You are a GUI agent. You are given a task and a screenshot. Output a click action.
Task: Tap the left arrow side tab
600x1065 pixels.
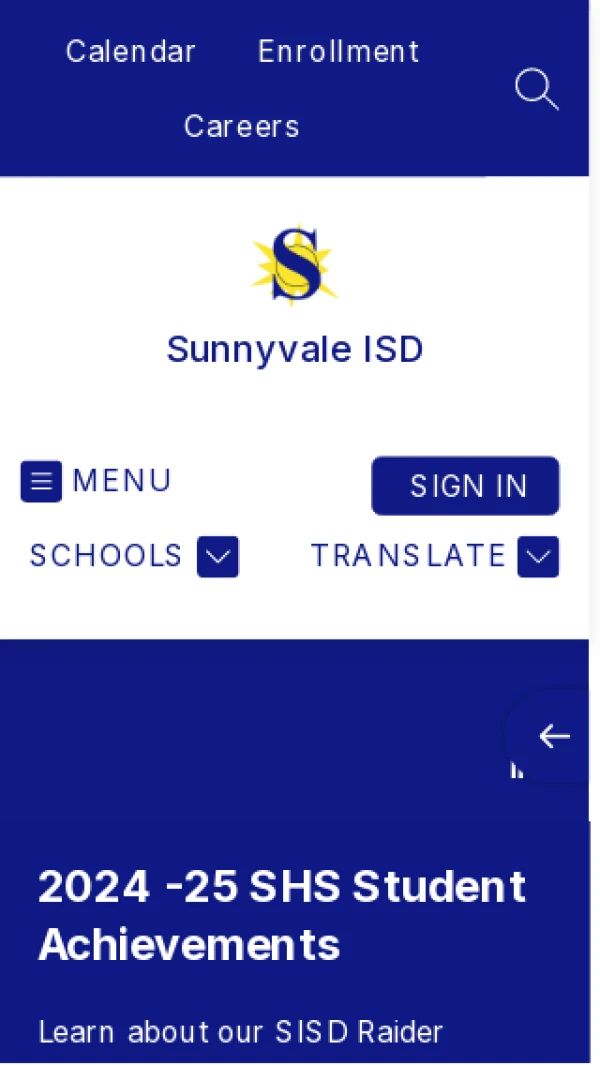pos(553,737)
